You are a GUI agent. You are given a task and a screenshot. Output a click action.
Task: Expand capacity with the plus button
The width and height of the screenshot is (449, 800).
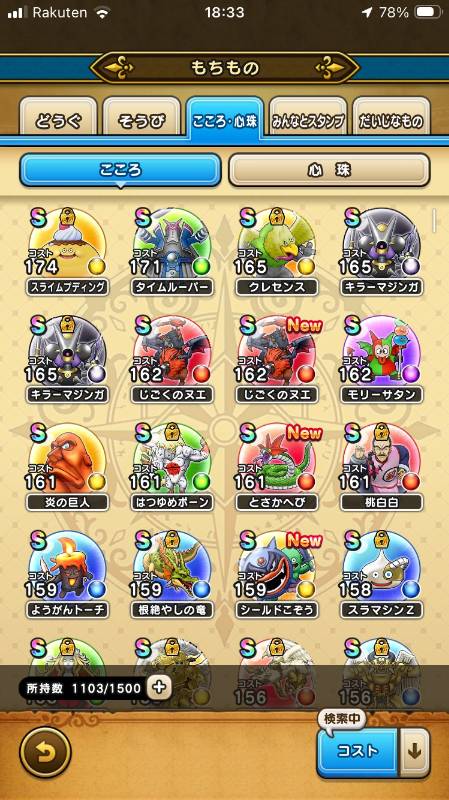point(159,688)
